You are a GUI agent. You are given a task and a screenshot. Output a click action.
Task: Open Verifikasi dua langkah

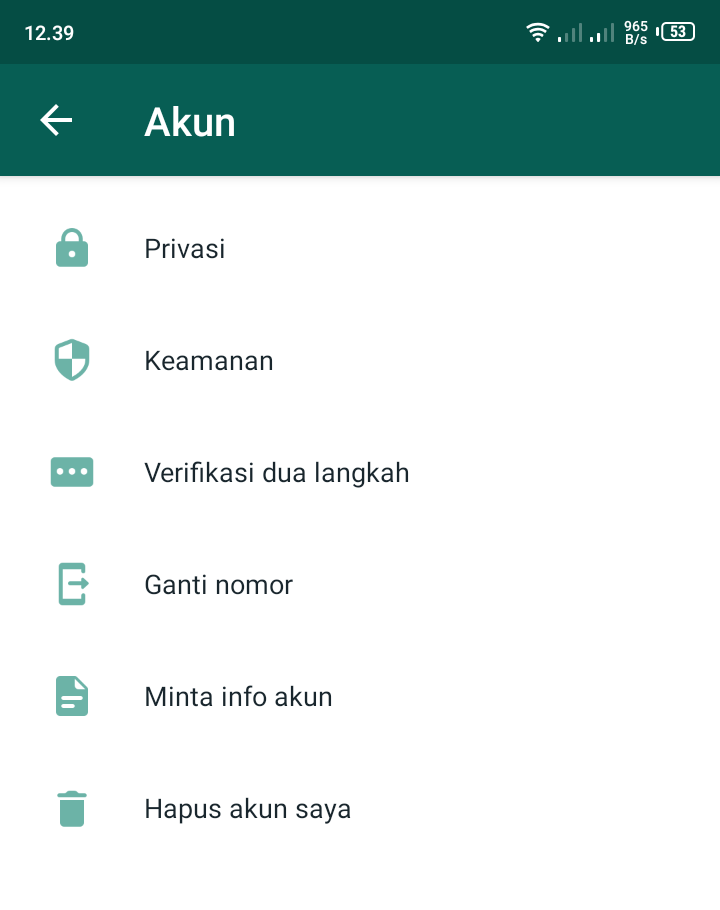coord(276,472)
